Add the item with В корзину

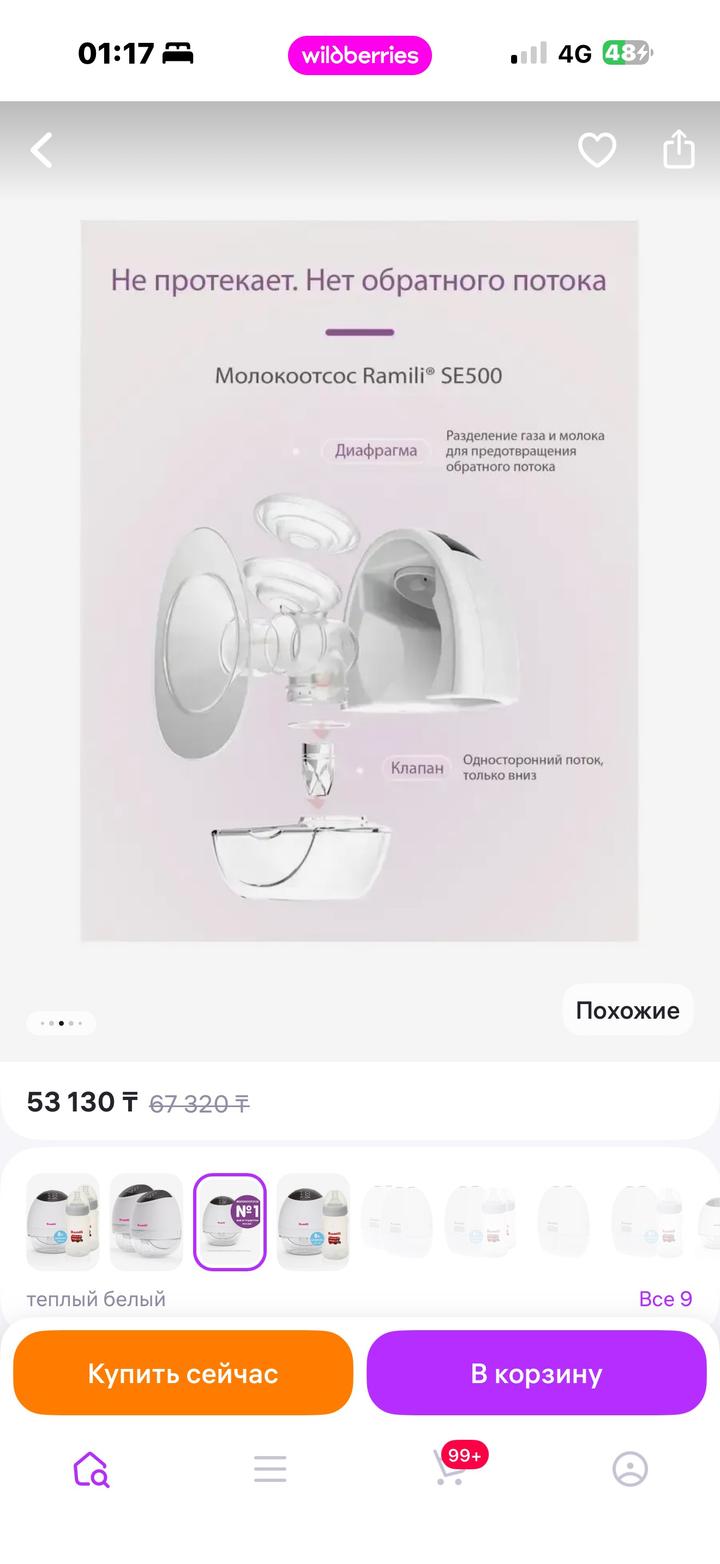[536, 1373]
